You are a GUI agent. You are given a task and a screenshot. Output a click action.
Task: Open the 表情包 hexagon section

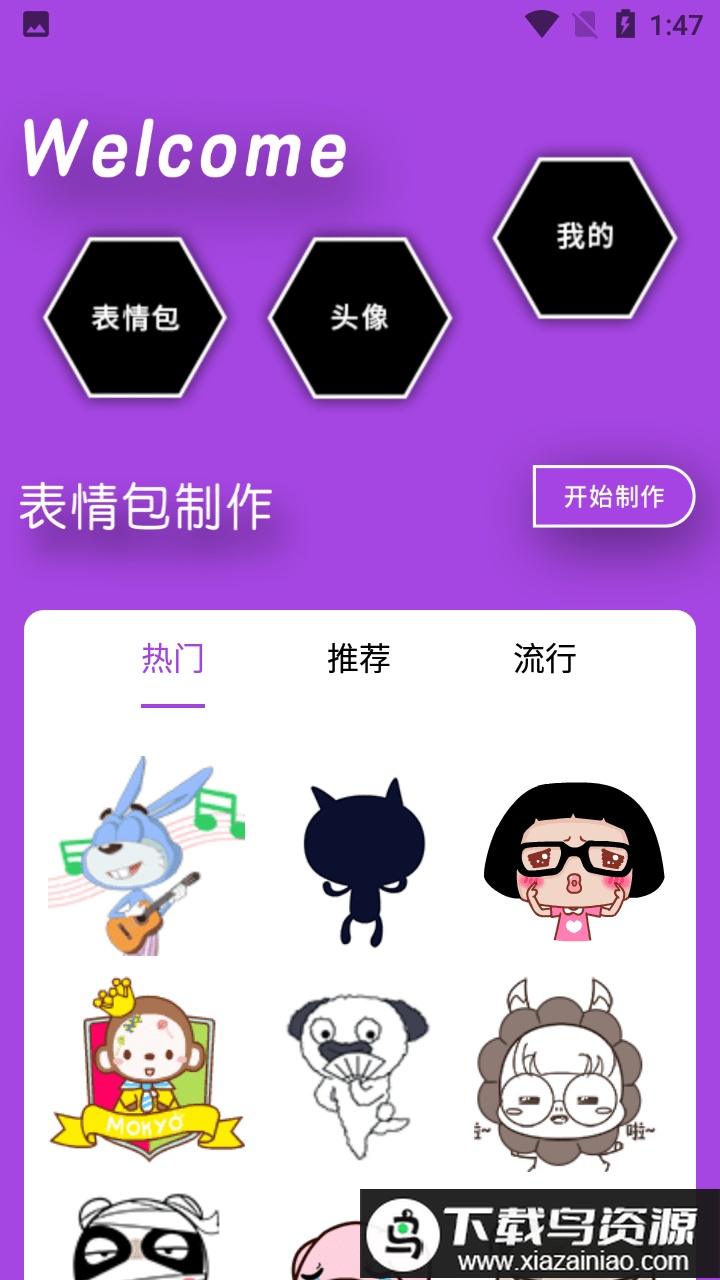coord(135,317)
